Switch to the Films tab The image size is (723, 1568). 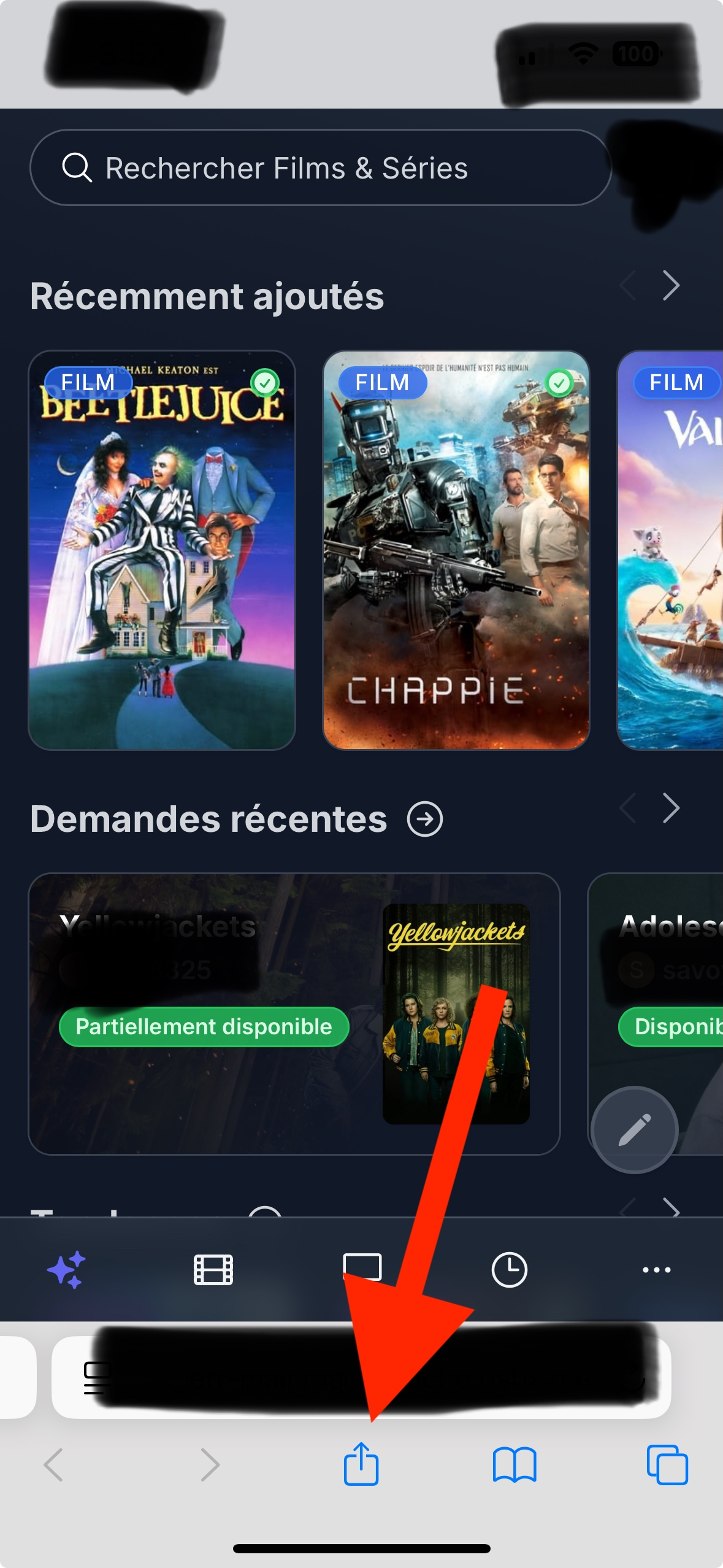[213, 1269]
